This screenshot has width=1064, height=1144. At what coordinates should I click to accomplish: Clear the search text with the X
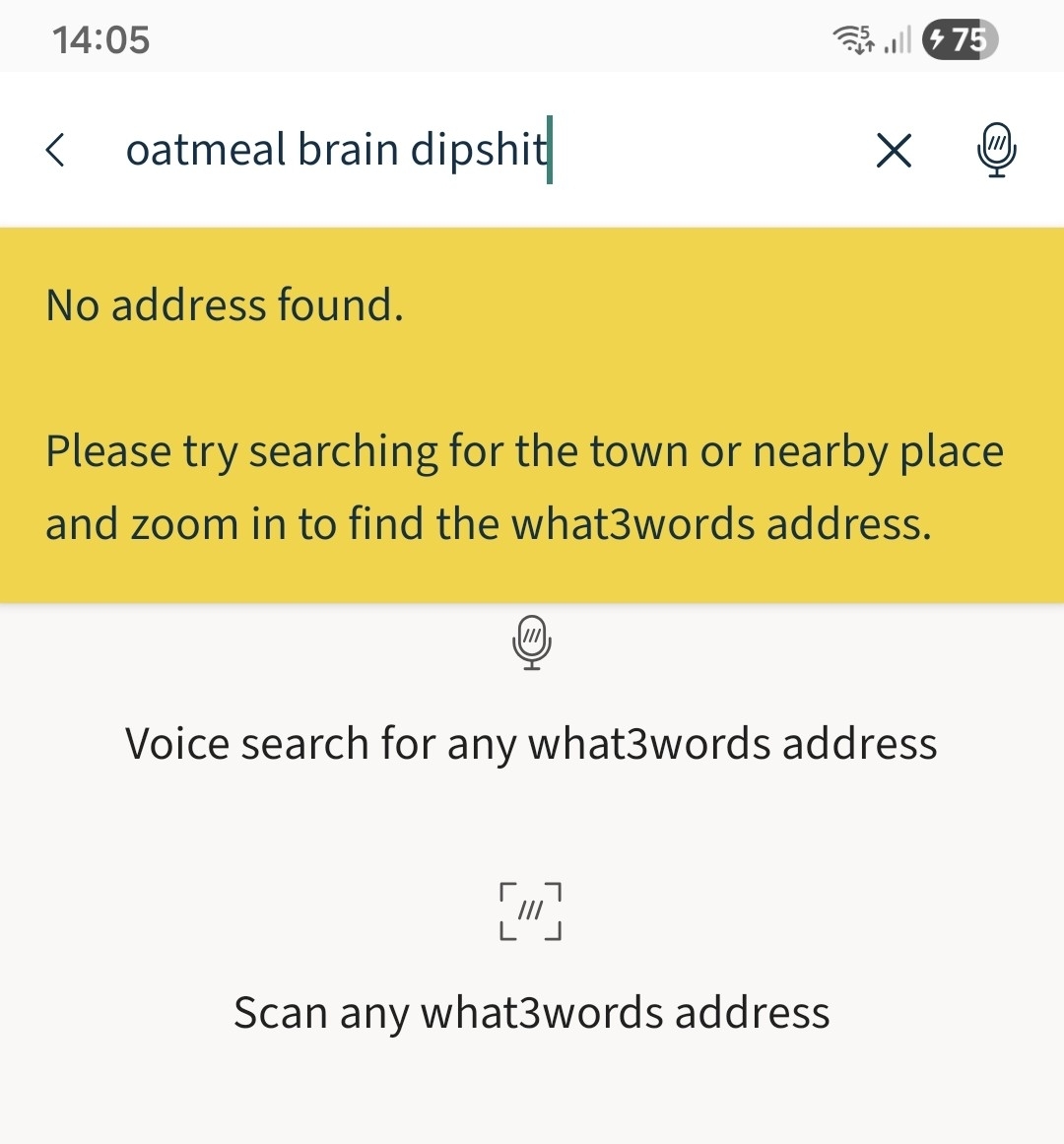894,151
